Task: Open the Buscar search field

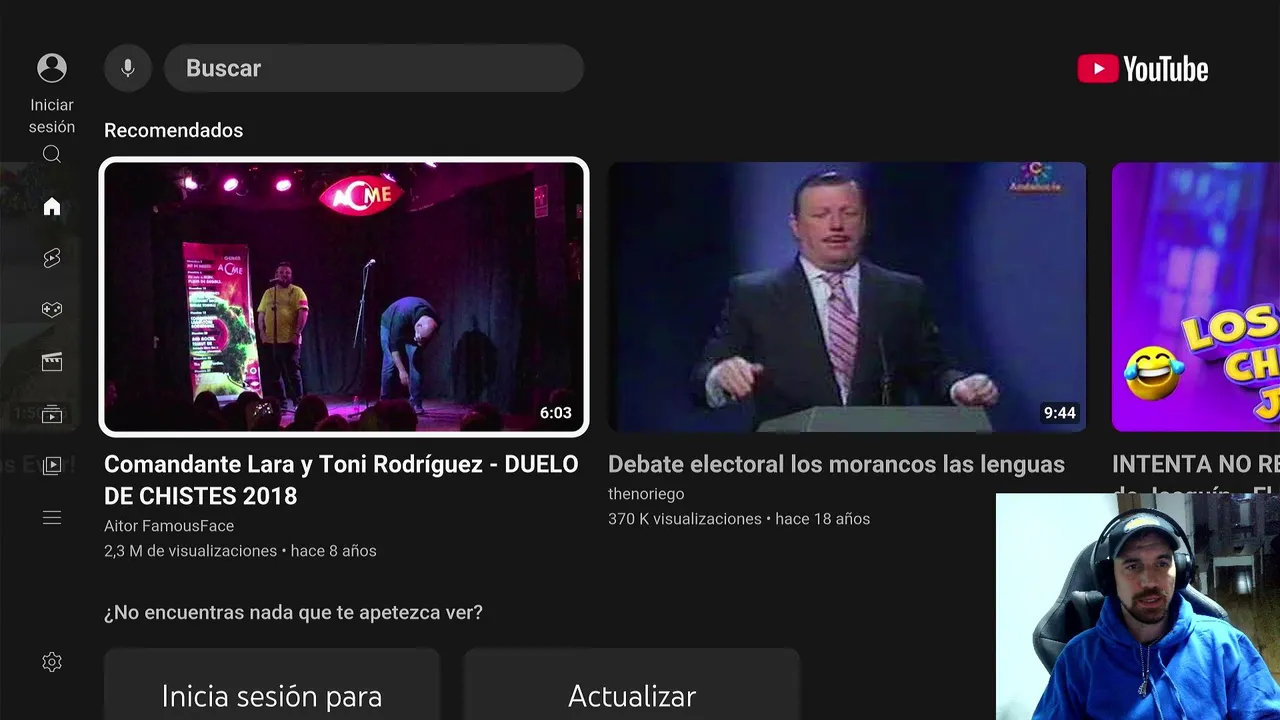Action: (x=373, y=68)
